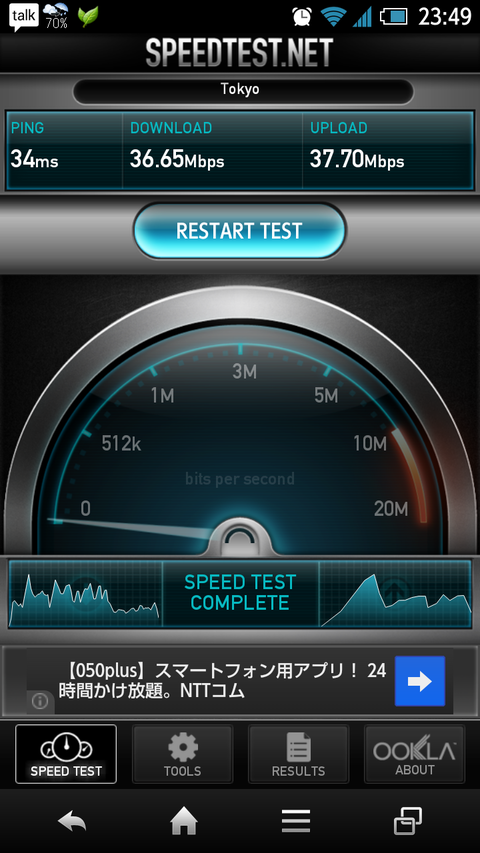This screenshot has width=480, height=853.
Task: Go to the Ookla About tab
Action: tap(414, 754)
